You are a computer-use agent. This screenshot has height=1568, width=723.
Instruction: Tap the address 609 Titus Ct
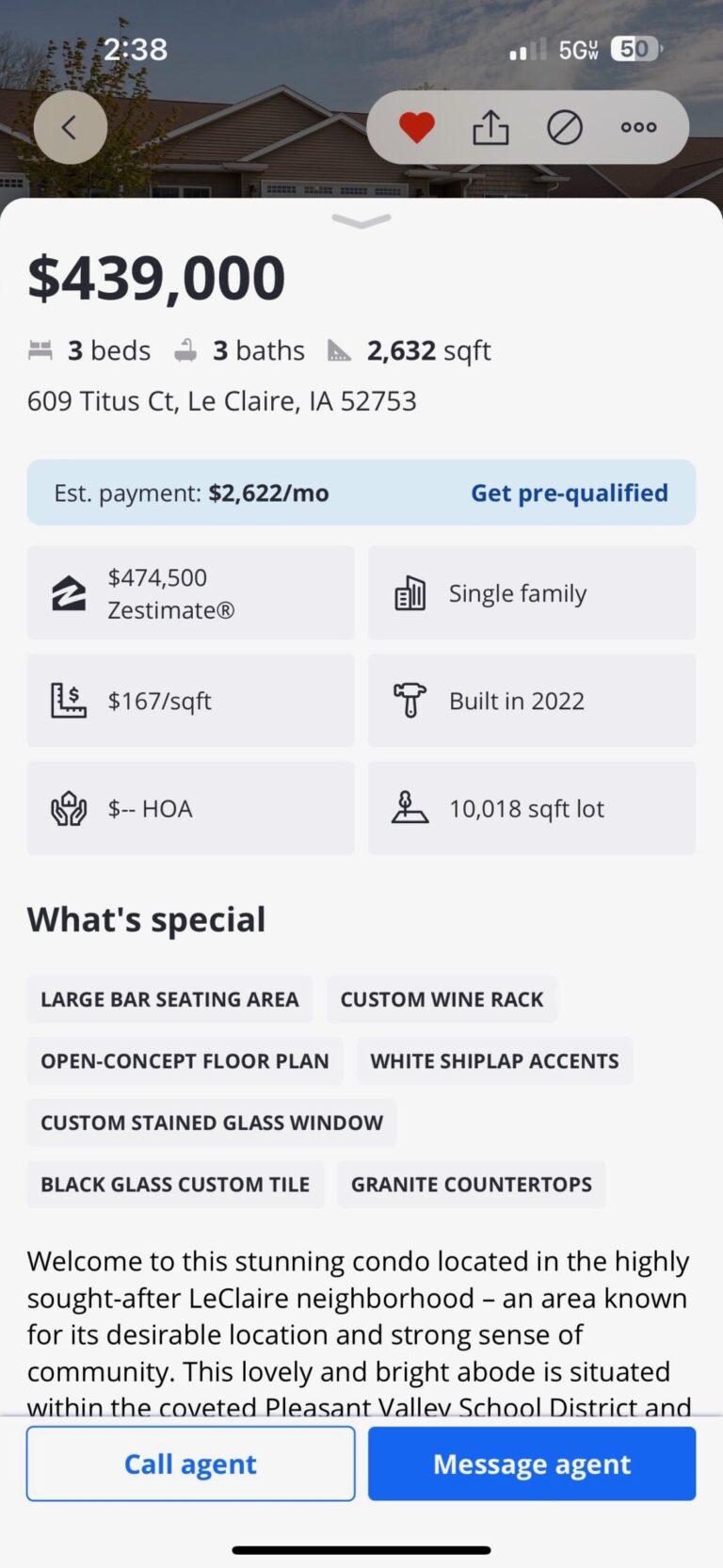(x=222, y=400)
